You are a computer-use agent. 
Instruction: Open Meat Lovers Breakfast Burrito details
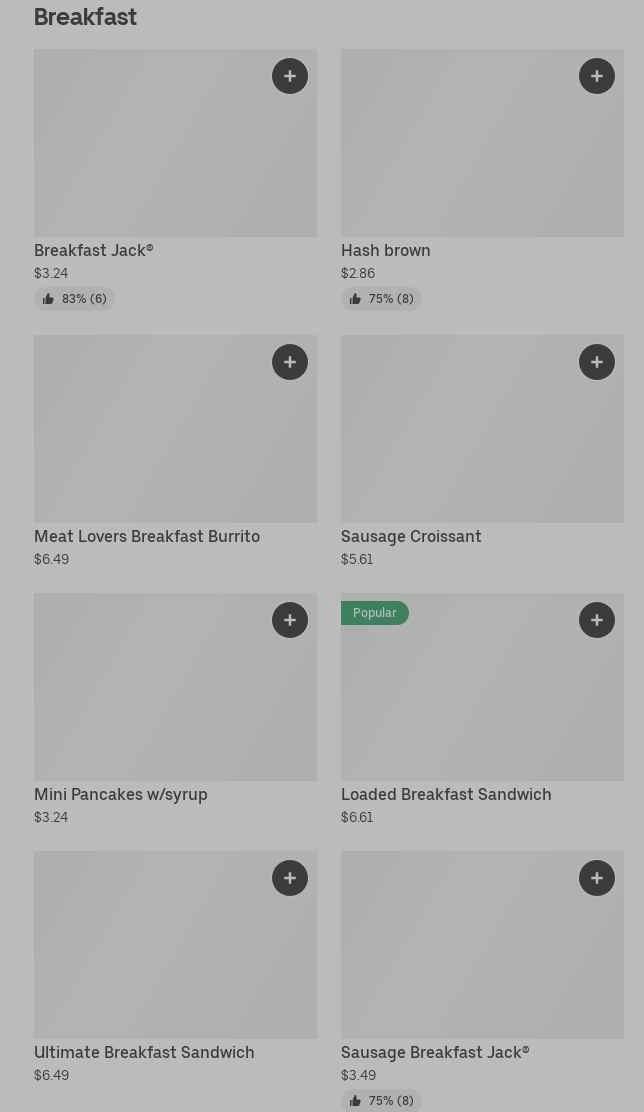click(x=150, y=440)
